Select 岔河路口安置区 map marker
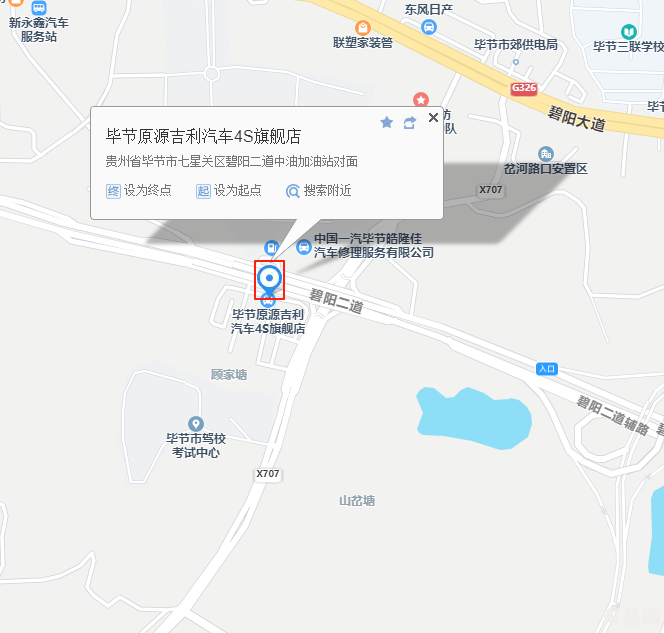Viewport: 664px width, 633px height. (x=545, y=154)
